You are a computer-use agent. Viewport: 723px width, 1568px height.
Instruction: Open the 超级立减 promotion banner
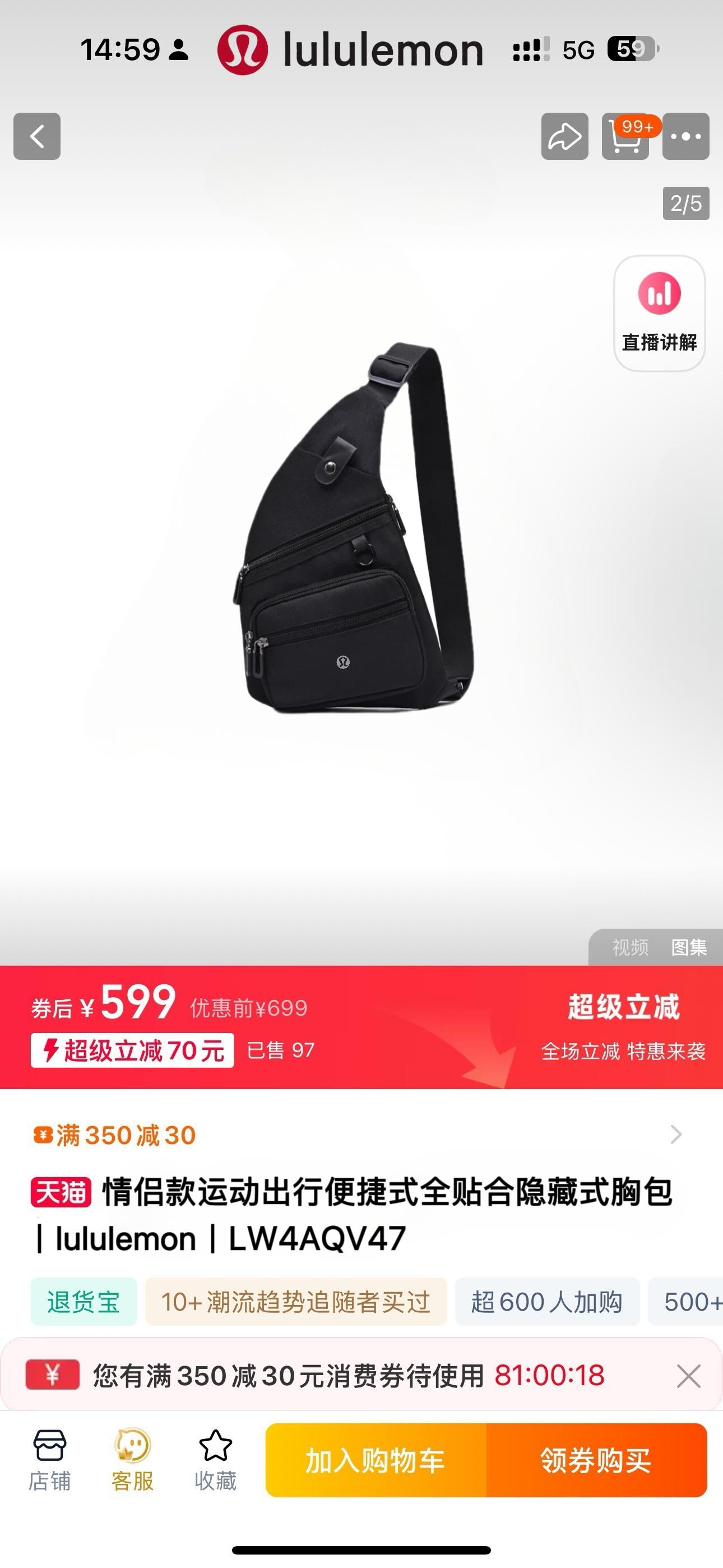pos(623,1026)
